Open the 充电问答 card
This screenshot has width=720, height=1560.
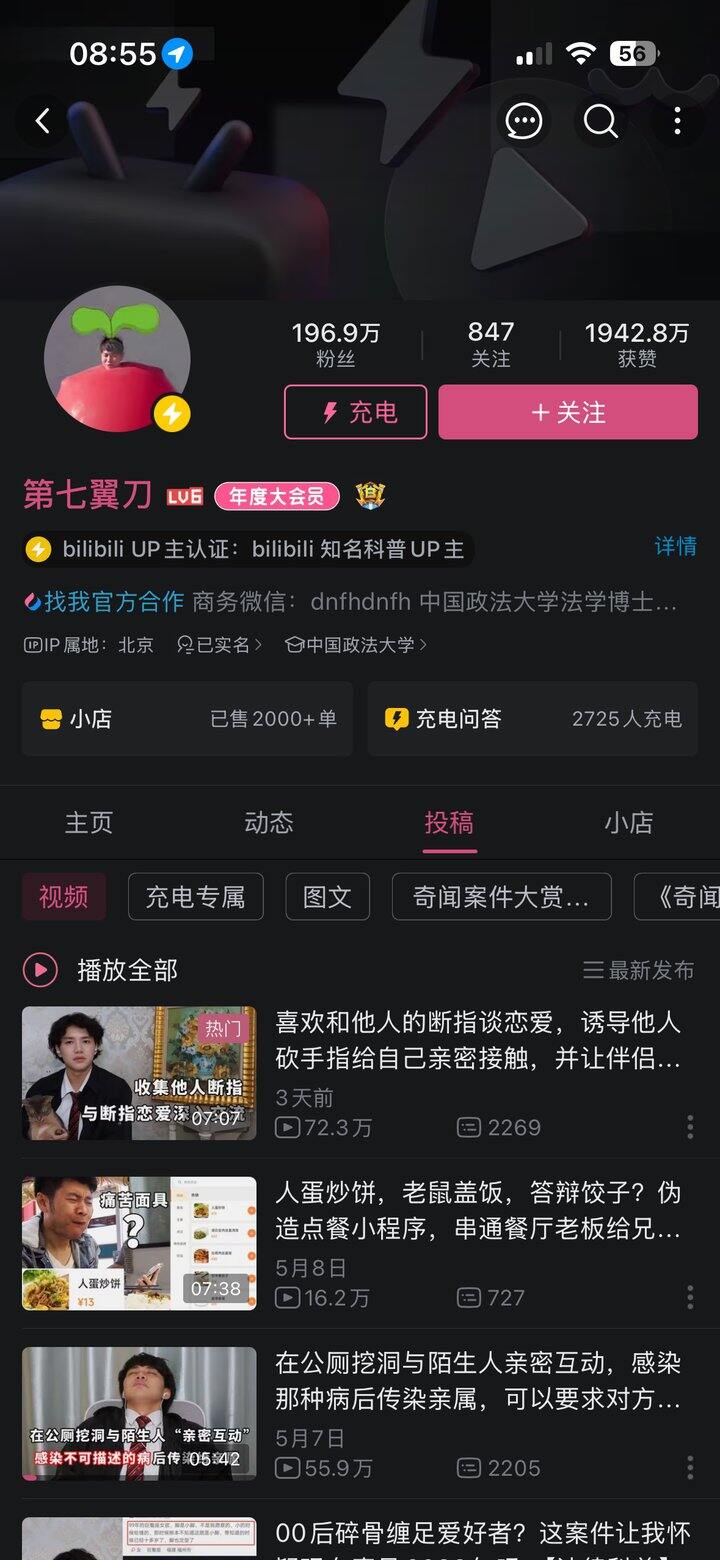coord(533,719)
